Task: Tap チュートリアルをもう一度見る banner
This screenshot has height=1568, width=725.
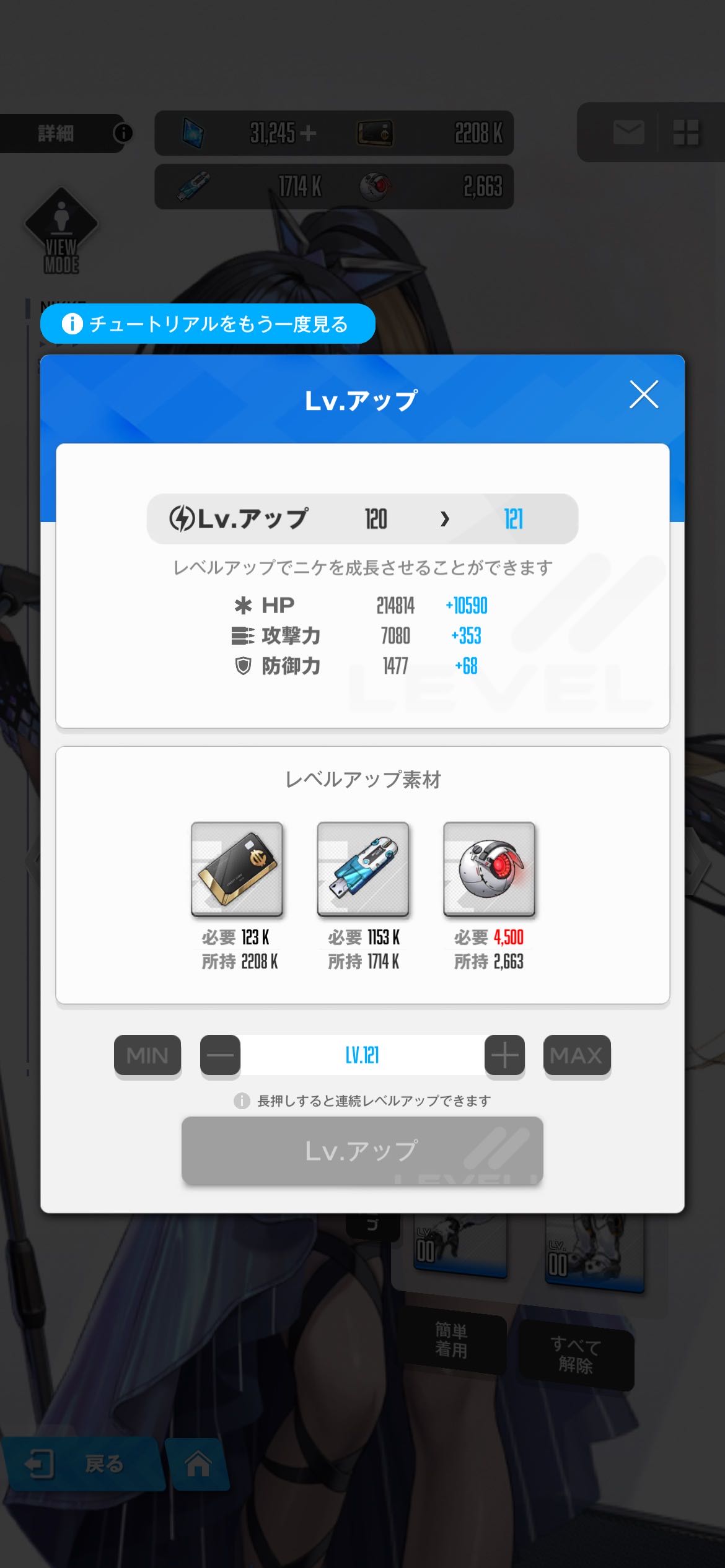Action: tap(208, 324)
